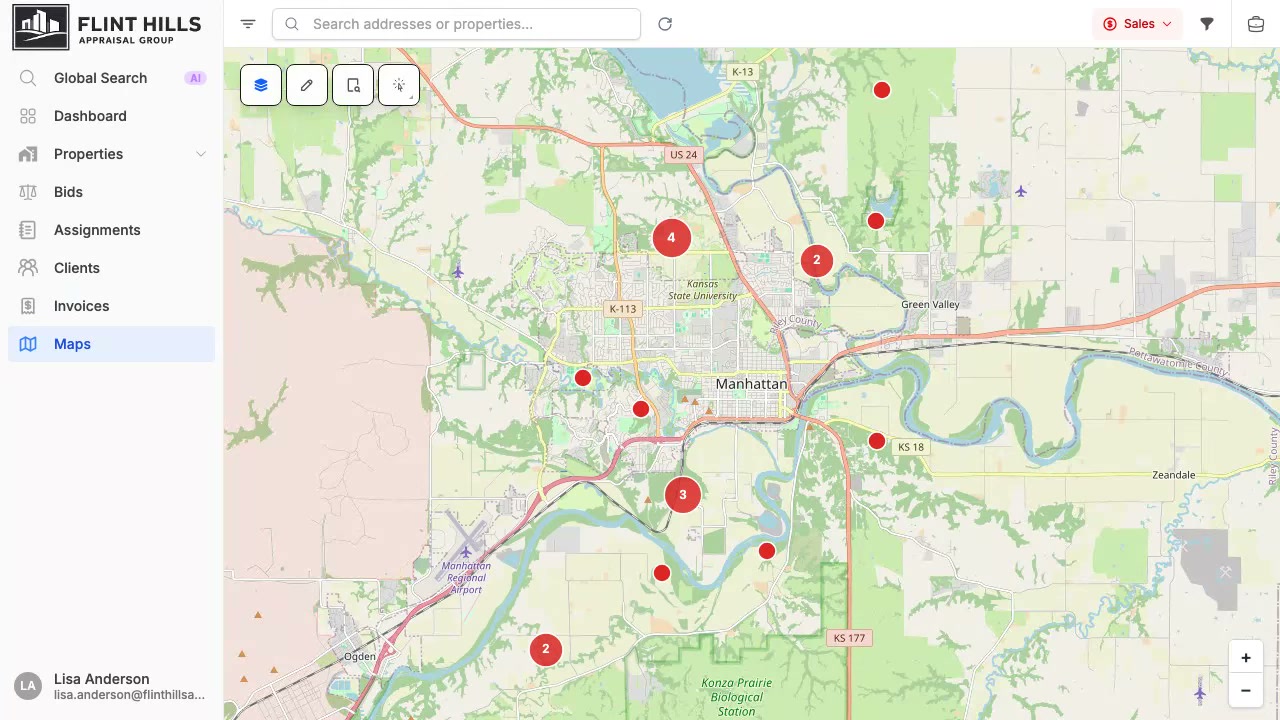1280x720 pixels.
Task: Open the Bids section
Action: (111, 192)
